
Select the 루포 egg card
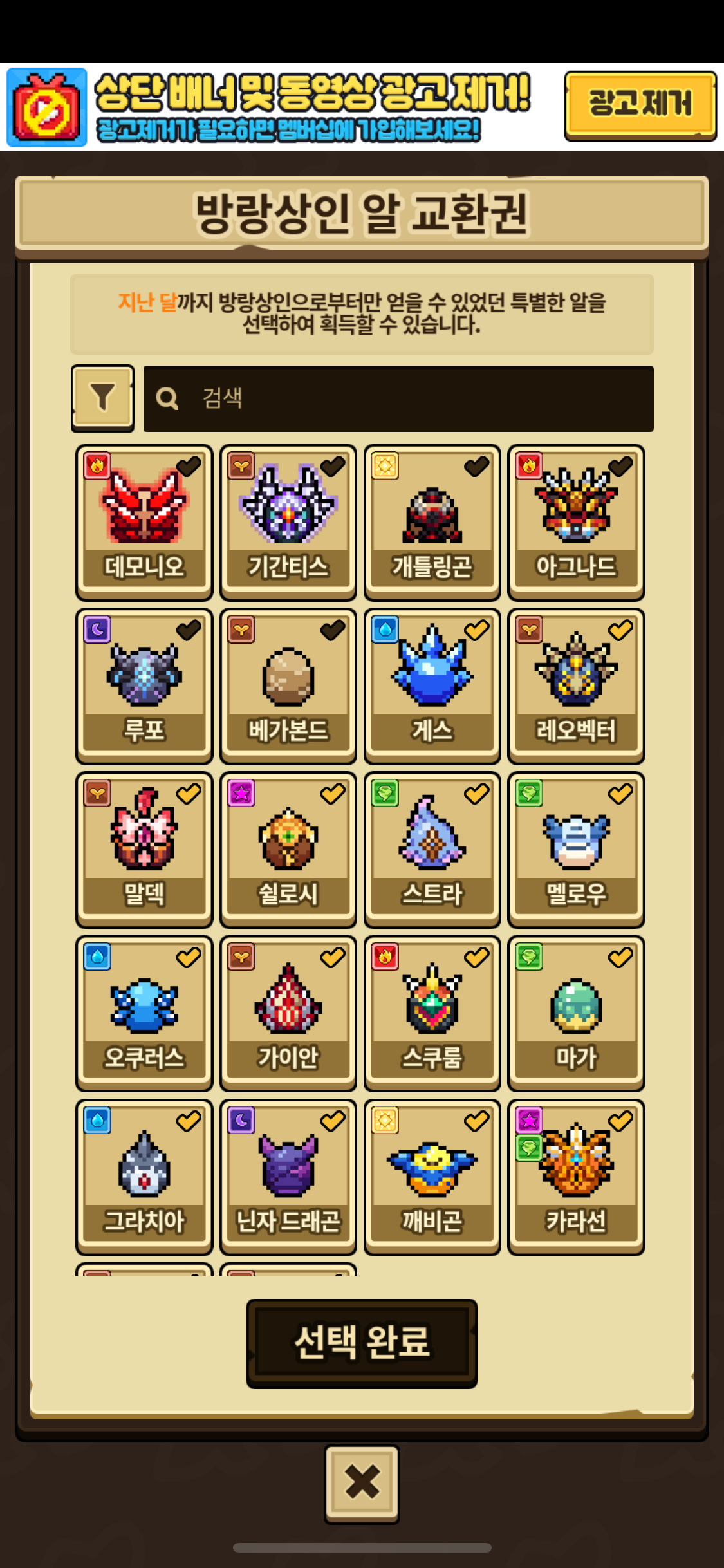[x=144, y=686]
